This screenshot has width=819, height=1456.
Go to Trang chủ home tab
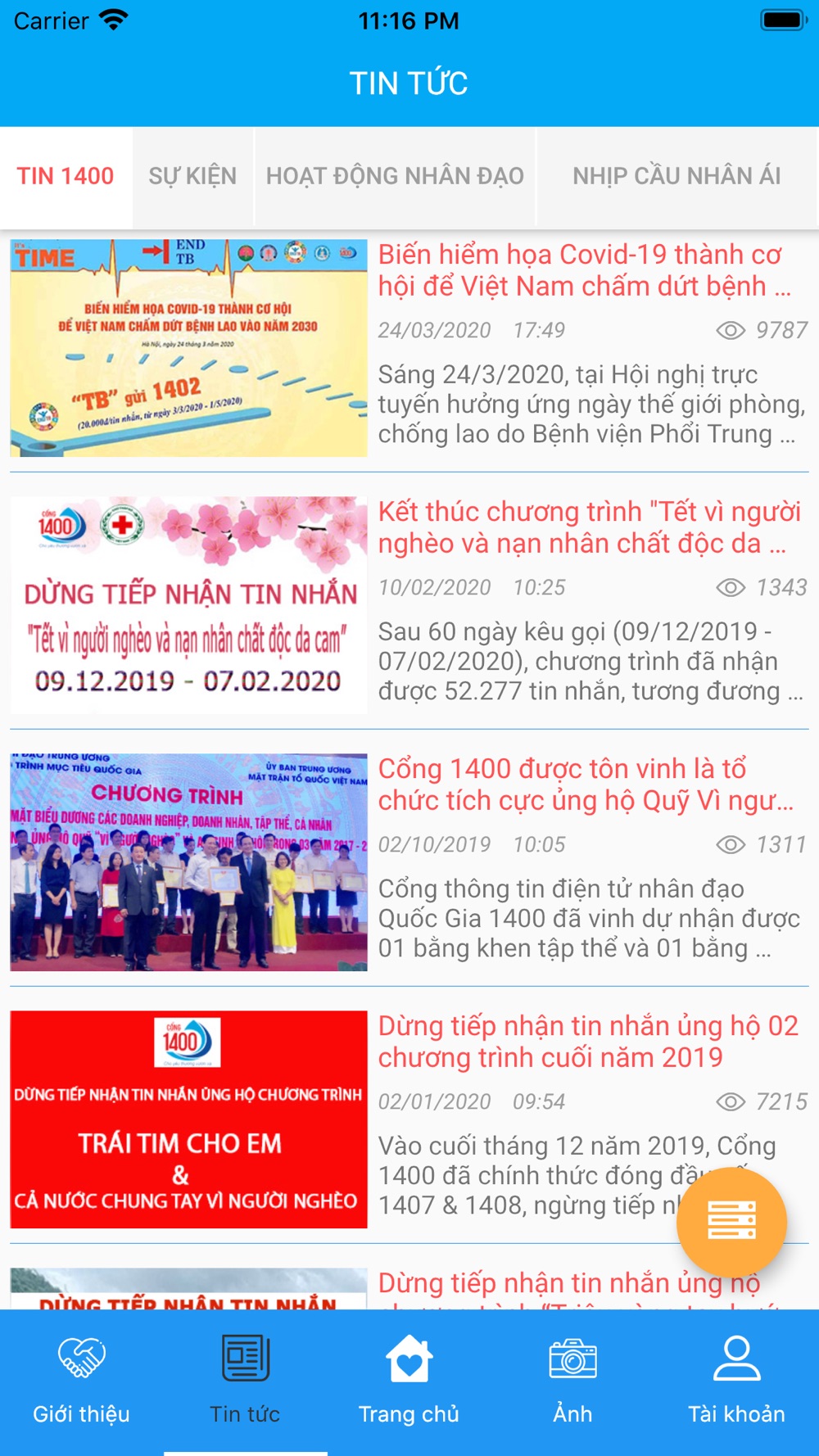coord(409,1381)
